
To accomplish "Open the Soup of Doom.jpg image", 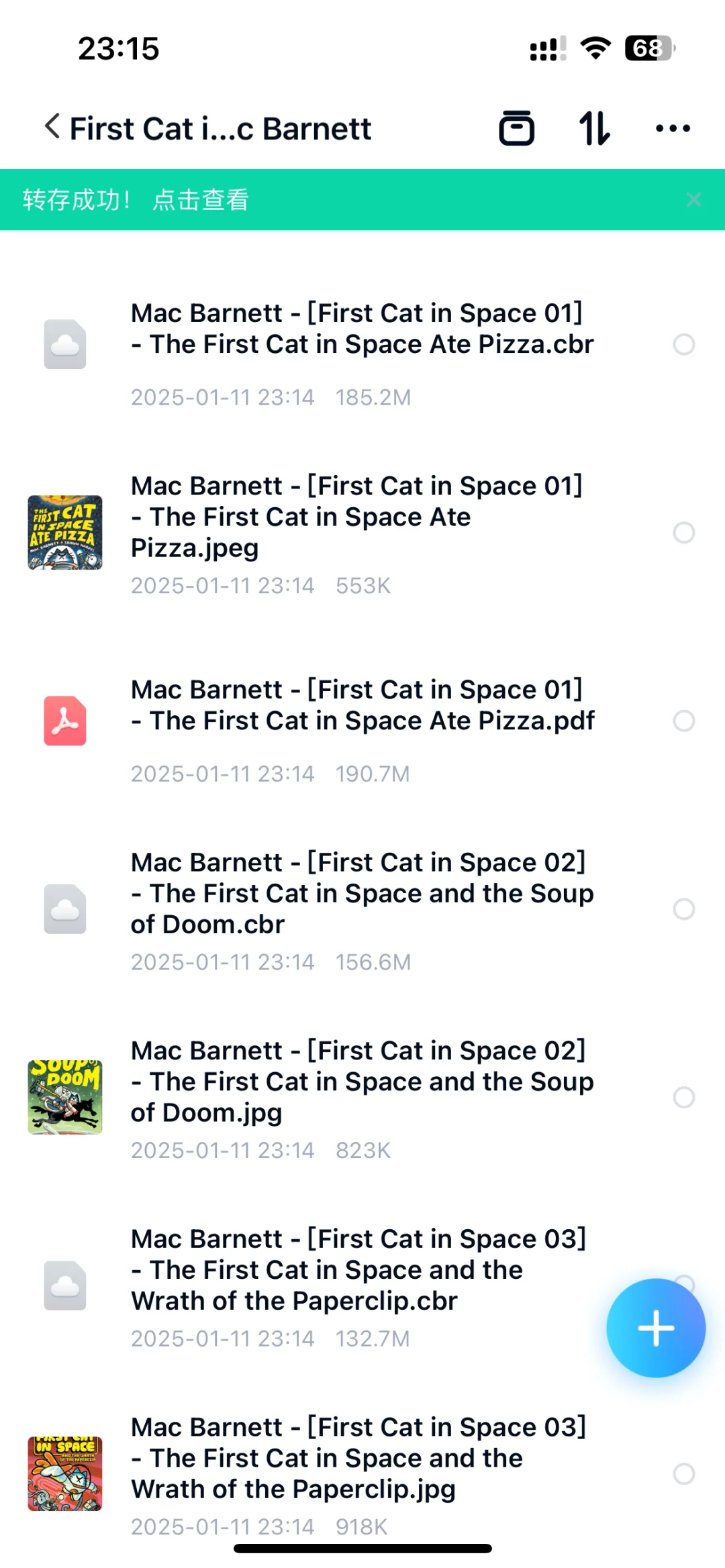I will pos(362,1097).
